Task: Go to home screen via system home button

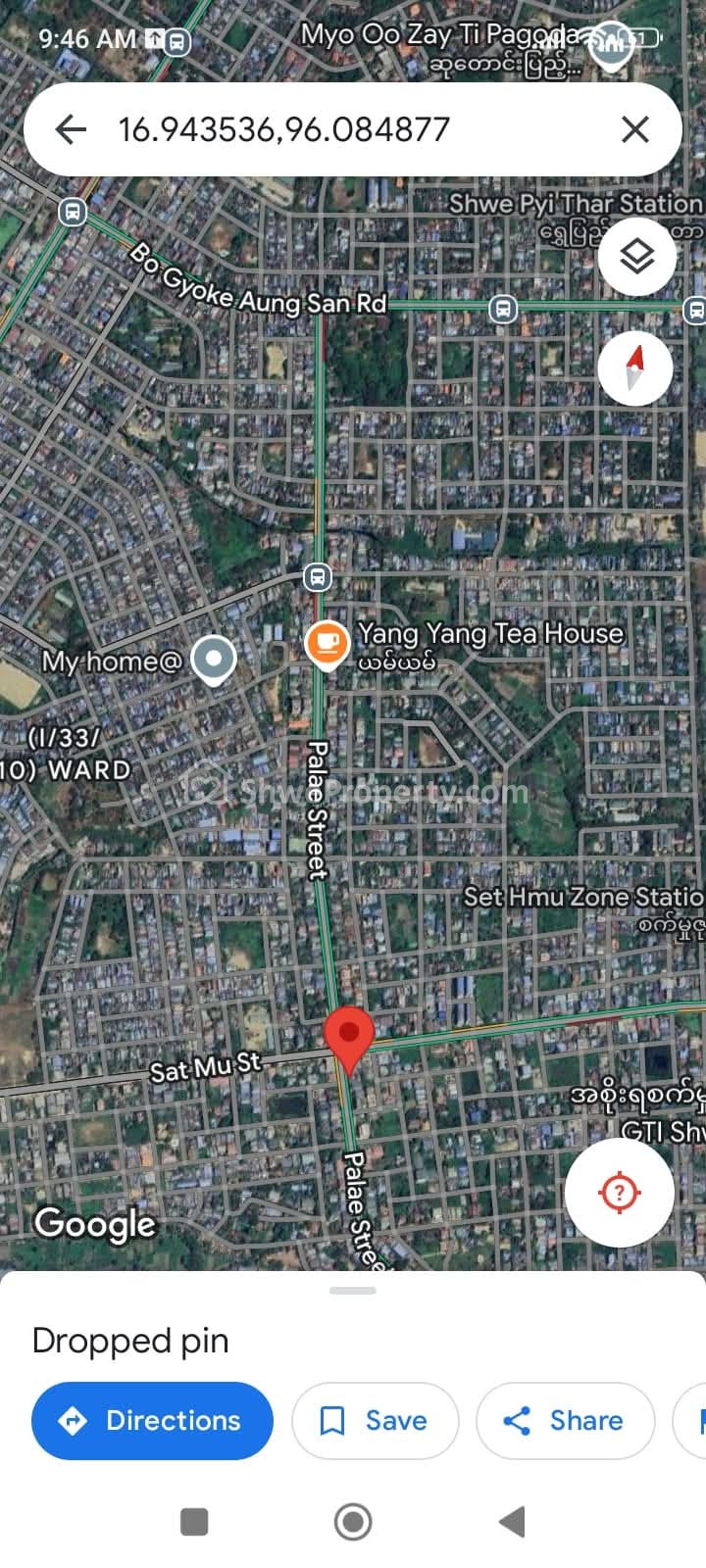Action: (x=353, y=1522)
